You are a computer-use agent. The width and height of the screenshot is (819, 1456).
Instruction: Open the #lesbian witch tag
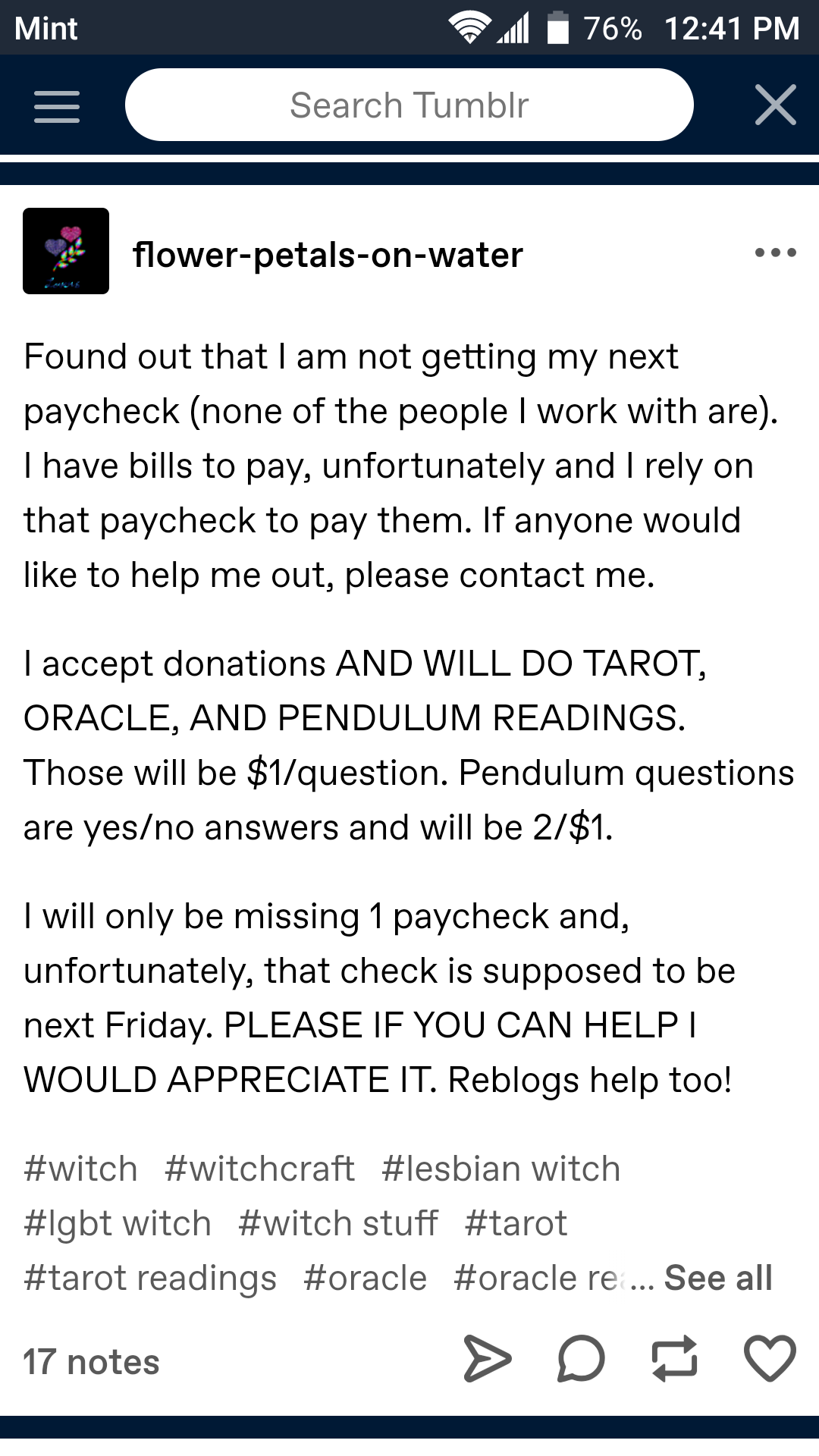[500, 1169]
